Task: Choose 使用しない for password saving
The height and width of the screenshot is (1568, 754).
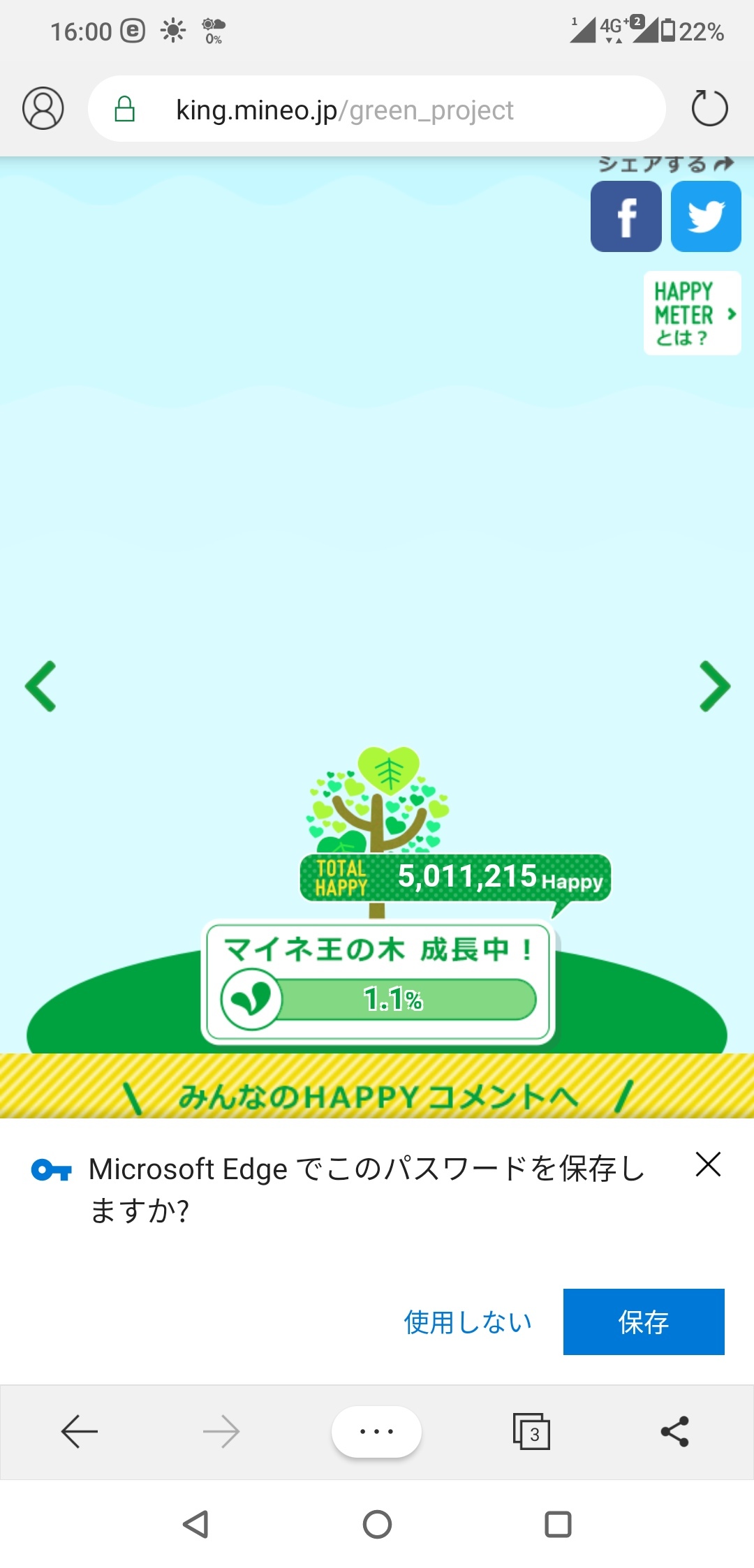Action: (468, 1322)
